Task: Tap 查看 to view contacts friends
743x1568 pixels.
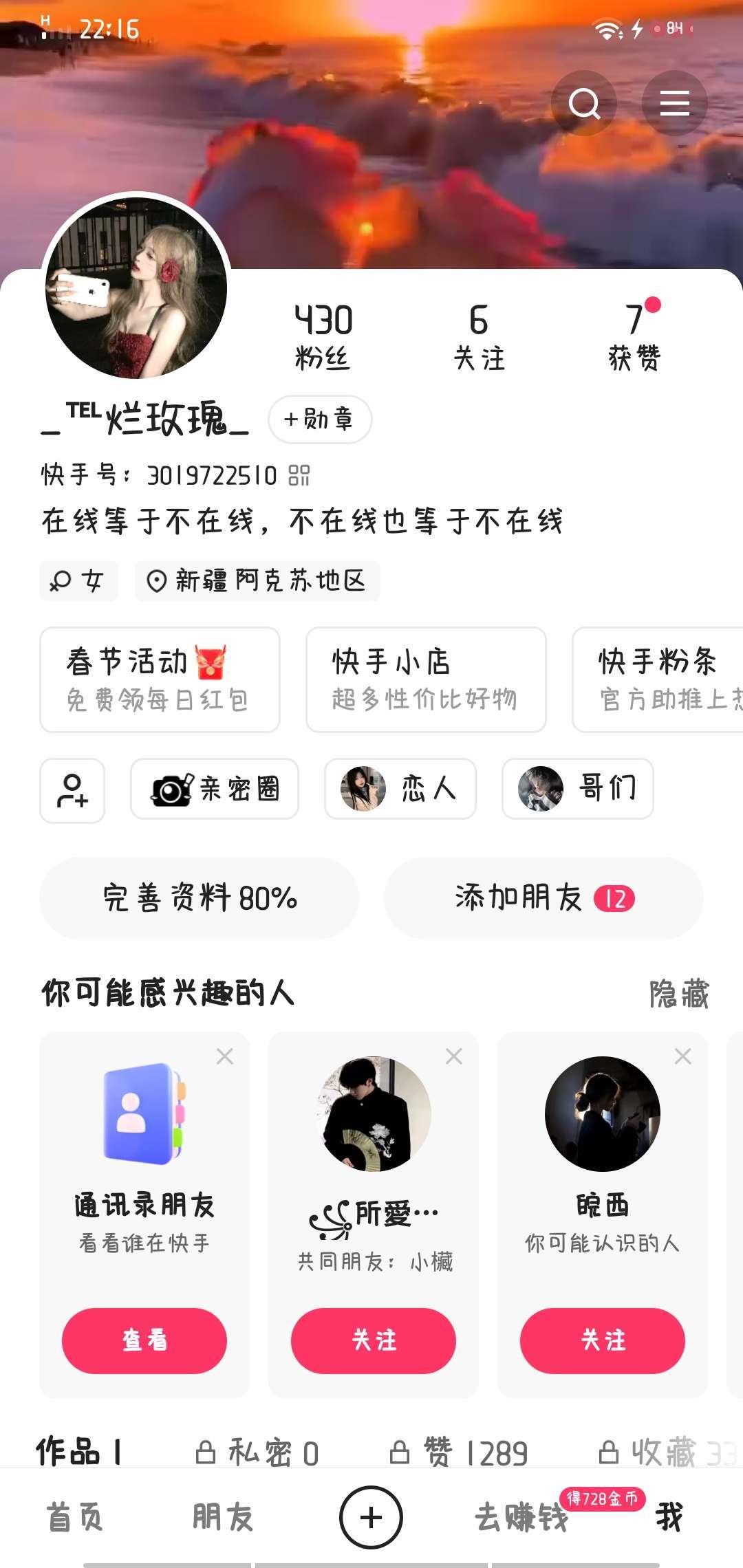Action: pyautogui.click(x=144, y=1340)
